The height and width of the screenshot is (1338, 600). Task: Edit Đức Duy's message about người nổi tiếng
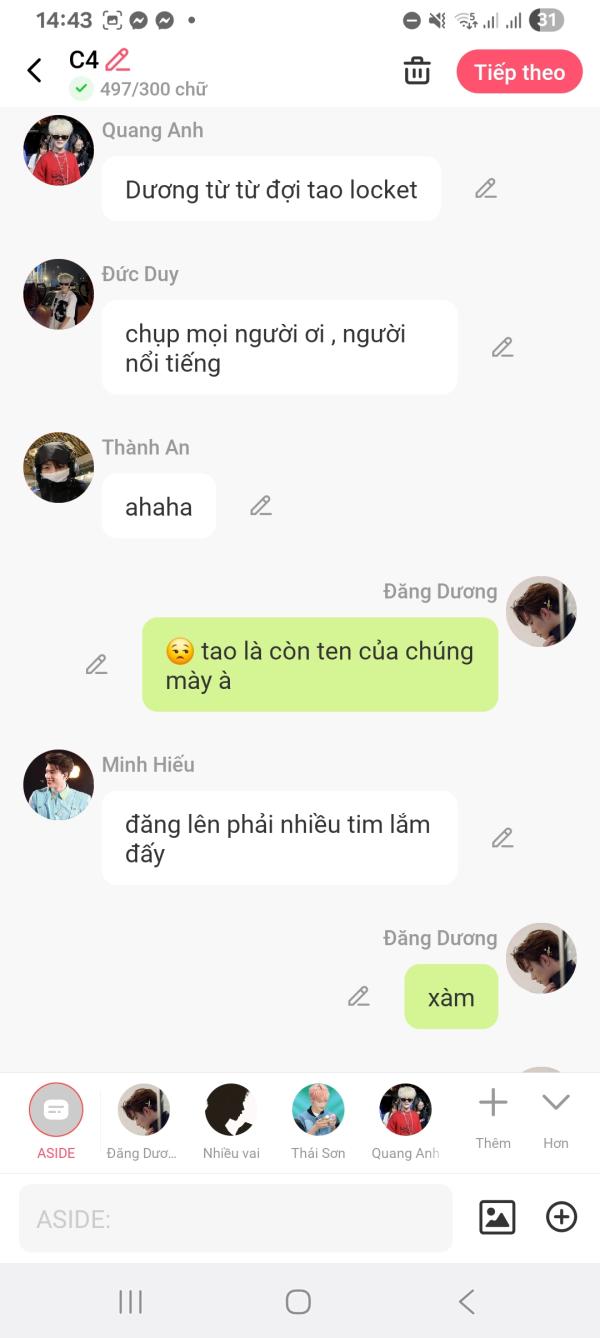tap(502, 347)
